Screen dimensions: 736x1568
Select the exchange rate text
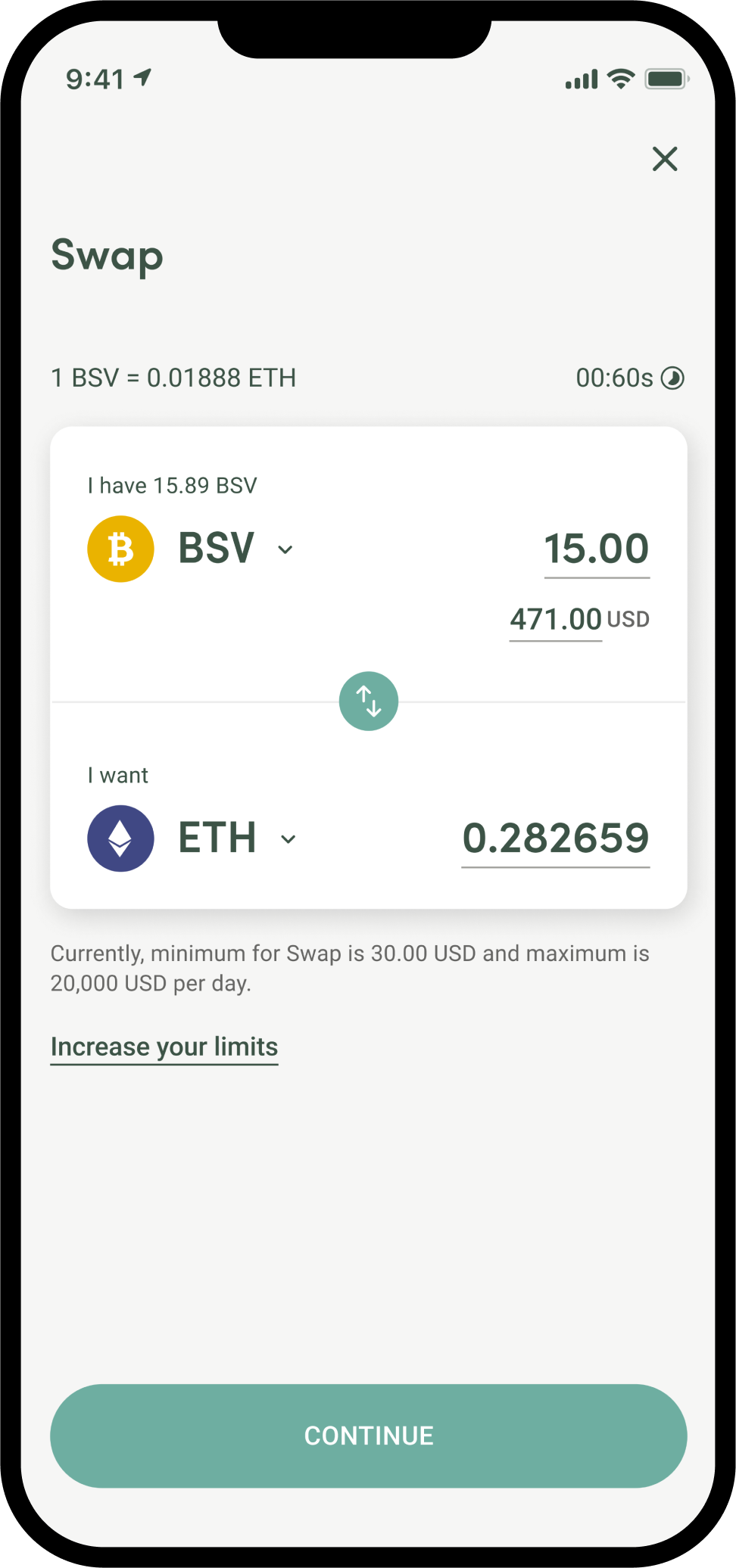[173, 377]
